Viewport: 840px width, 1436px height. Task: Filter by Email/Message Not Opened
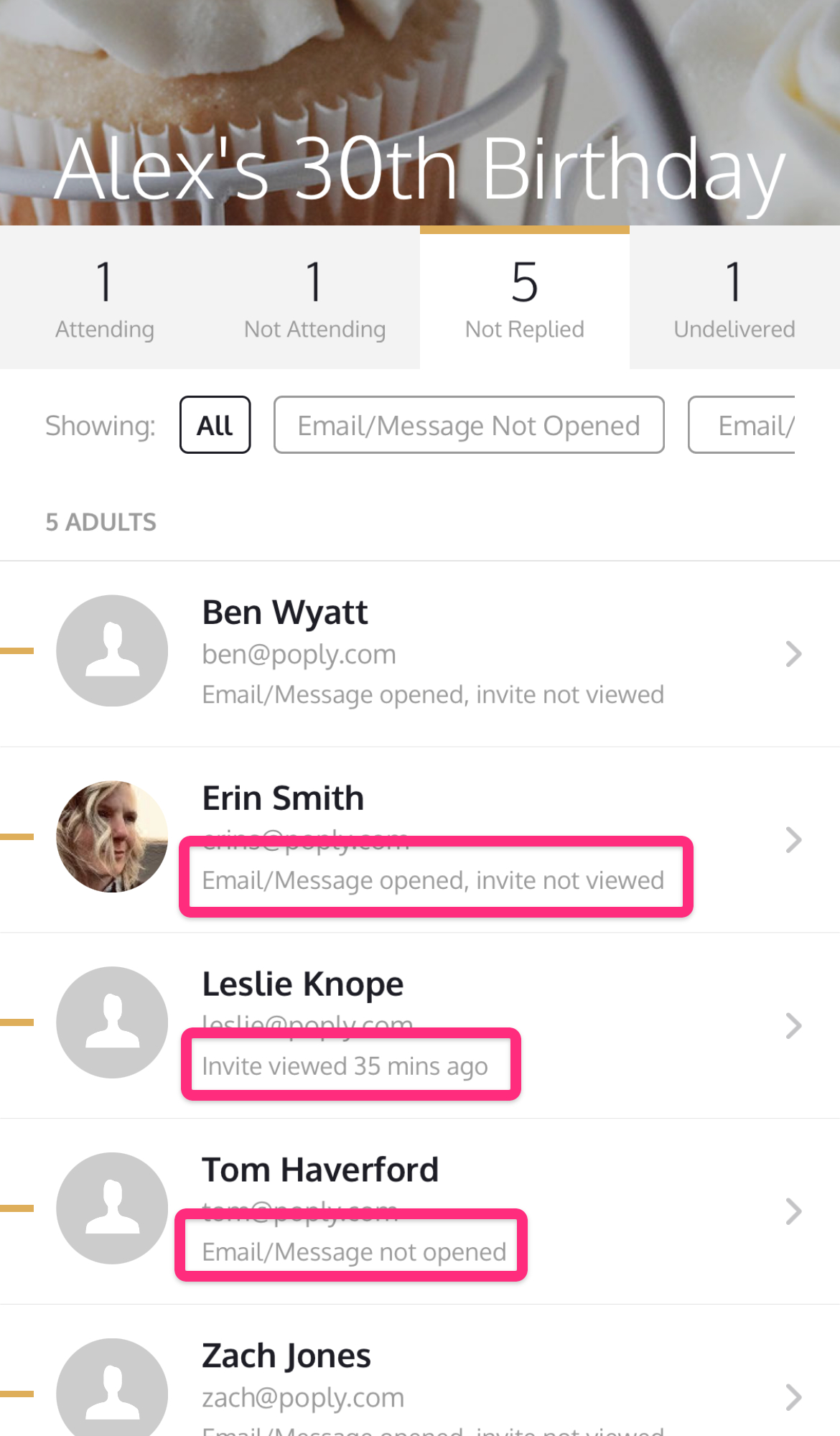pyautogui.click(x=469, y=425)
